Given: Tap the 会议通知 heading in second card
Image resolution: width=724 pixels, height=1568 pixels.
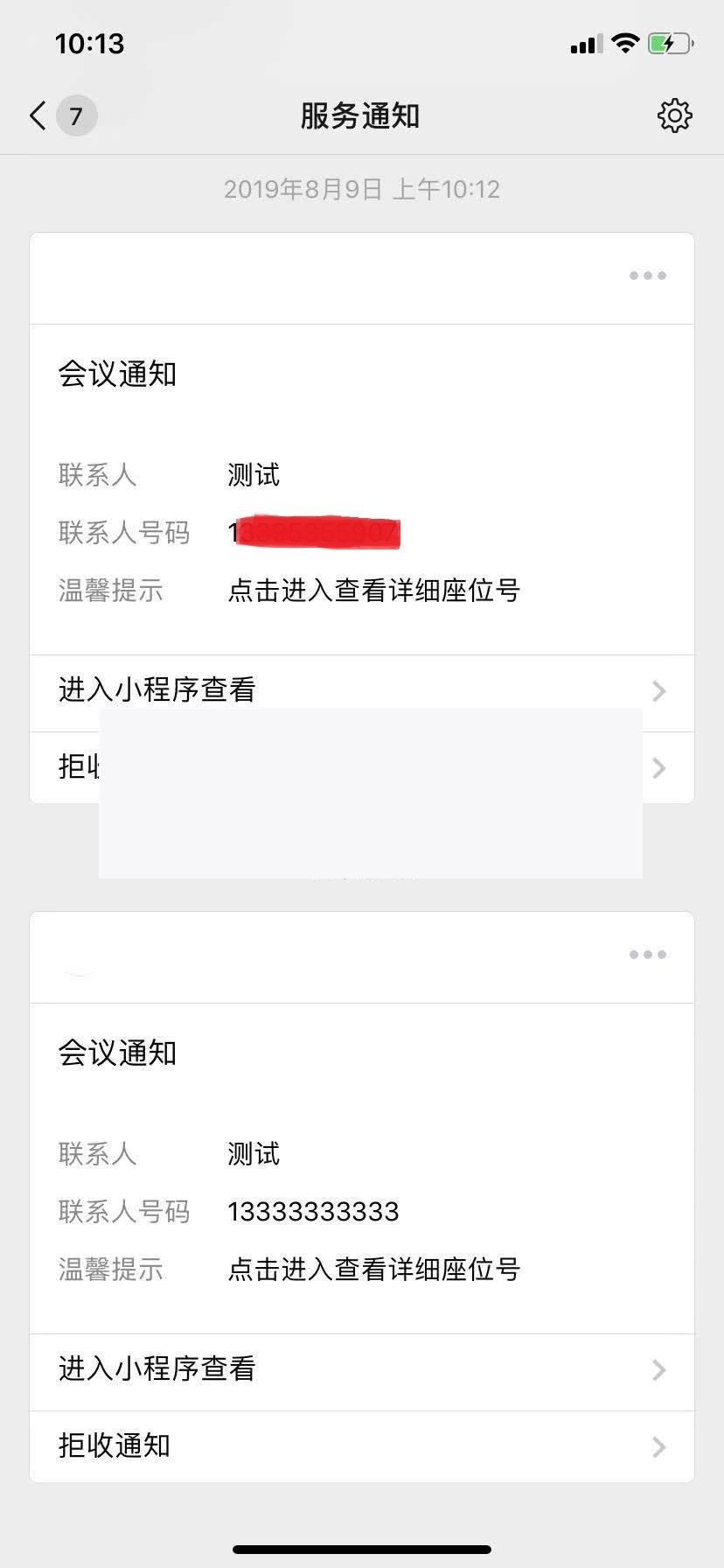Looking at the screenshot, I should (x=118, y=1053).
